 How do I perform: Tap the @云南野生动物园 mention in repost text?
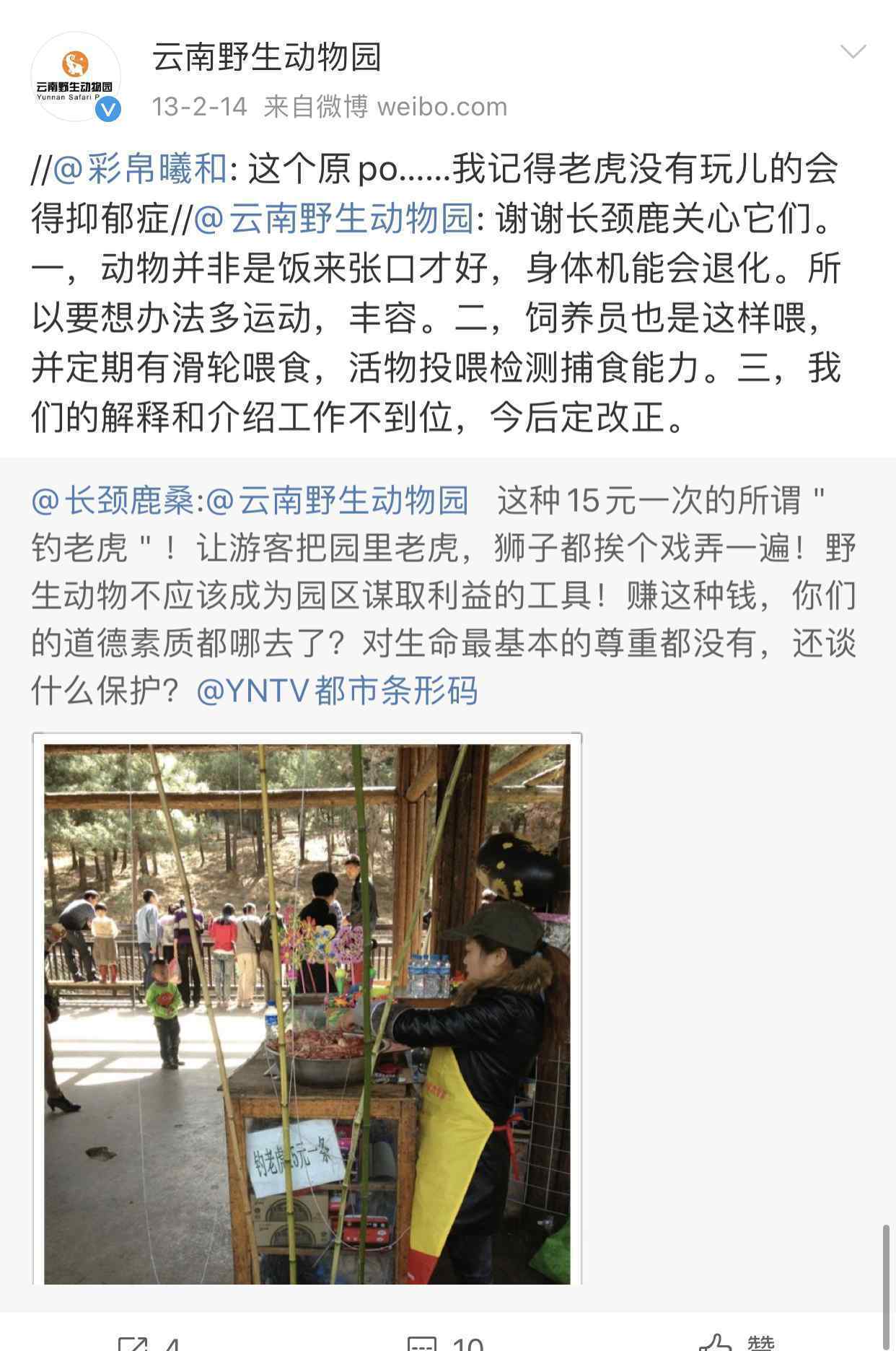(334, 219)
